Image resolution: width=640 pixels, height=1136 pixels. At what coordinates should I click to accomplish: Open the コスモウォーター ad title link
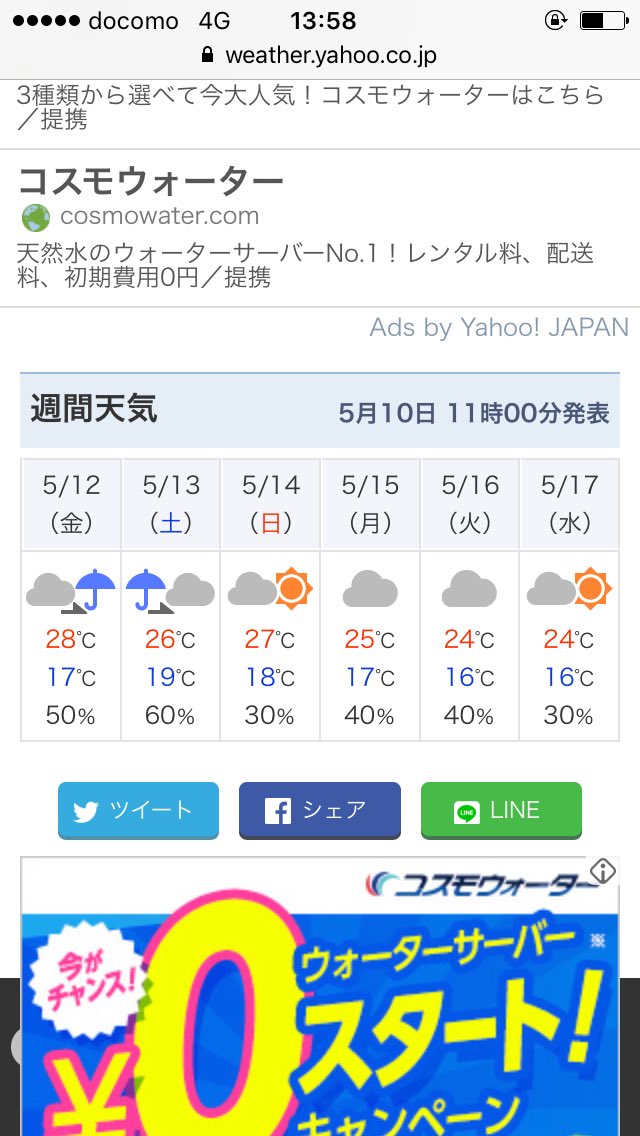pos(151,181)
